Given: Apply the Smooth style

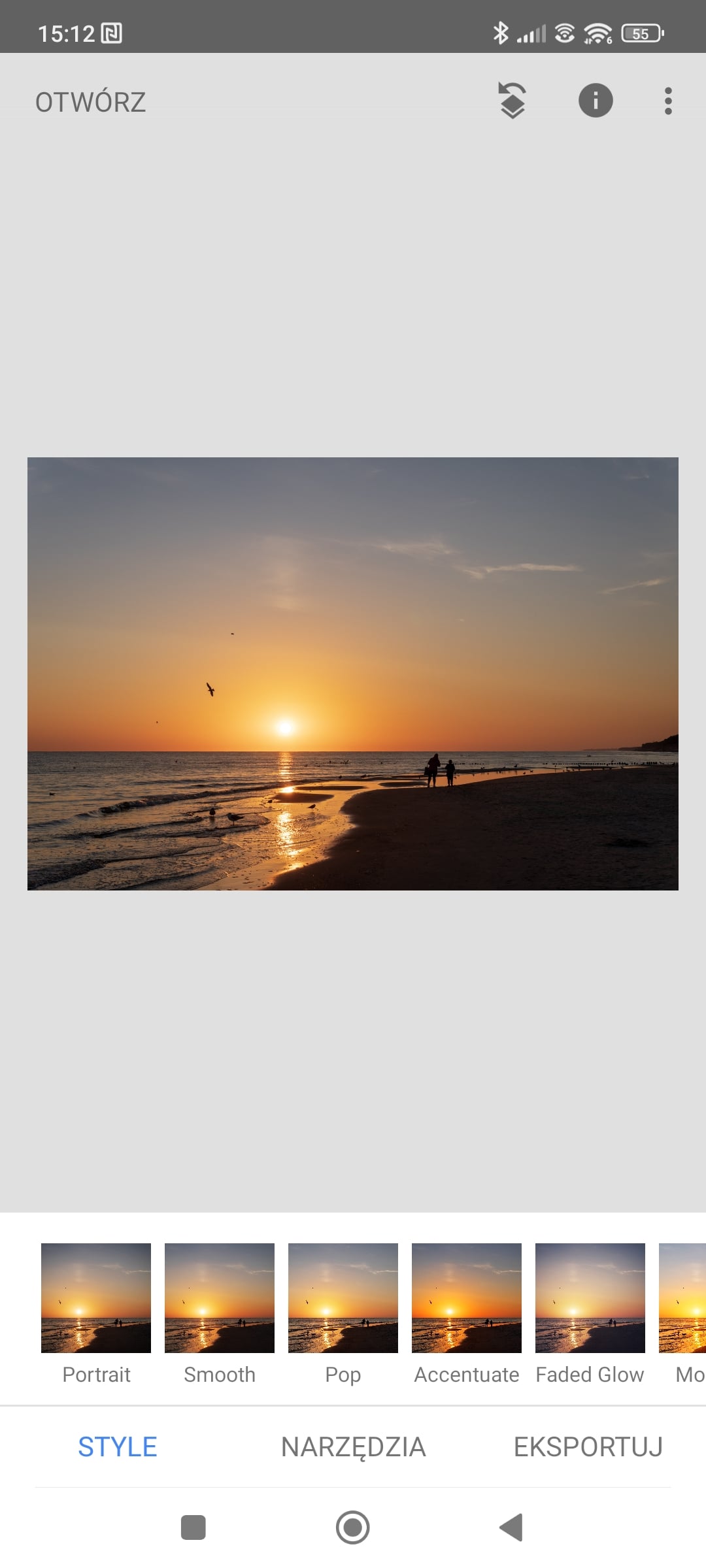Looking at the screenshot, I should (220, 1298).
